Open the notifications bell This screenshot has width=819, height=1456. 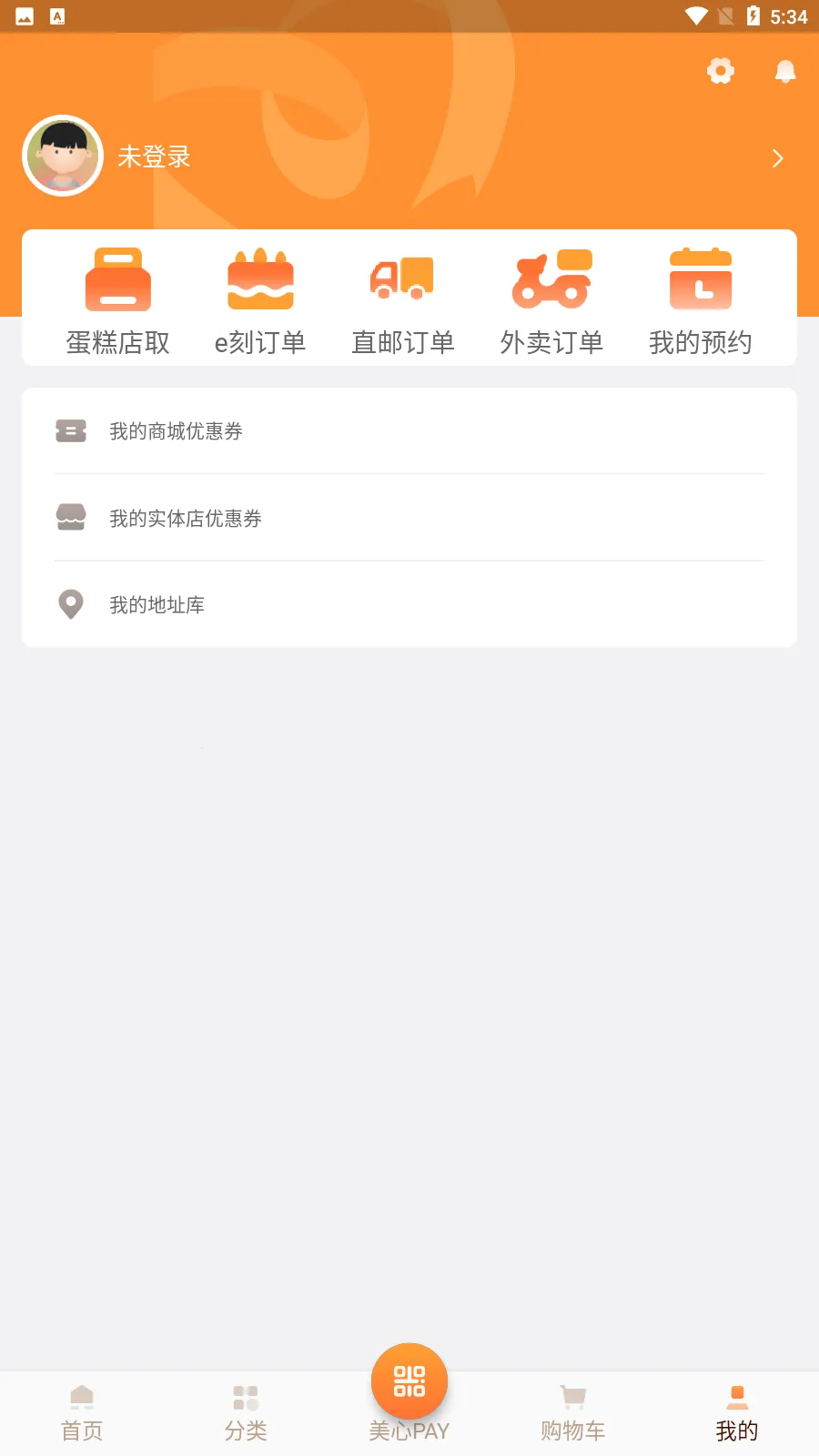click(x=785, y=71)
